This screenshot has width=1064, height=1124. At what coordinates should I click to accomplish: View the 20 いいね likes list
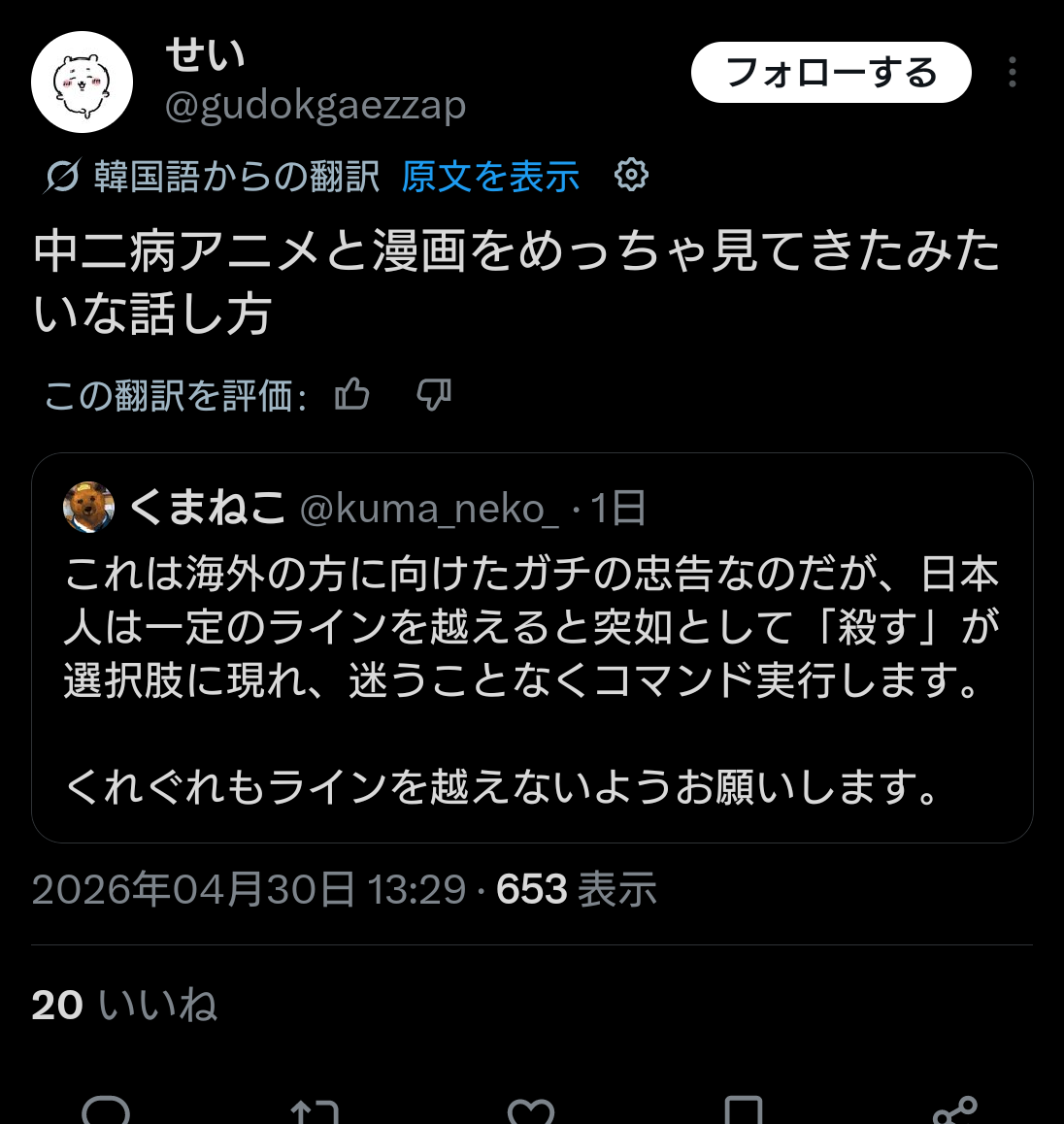(124, 1005)
